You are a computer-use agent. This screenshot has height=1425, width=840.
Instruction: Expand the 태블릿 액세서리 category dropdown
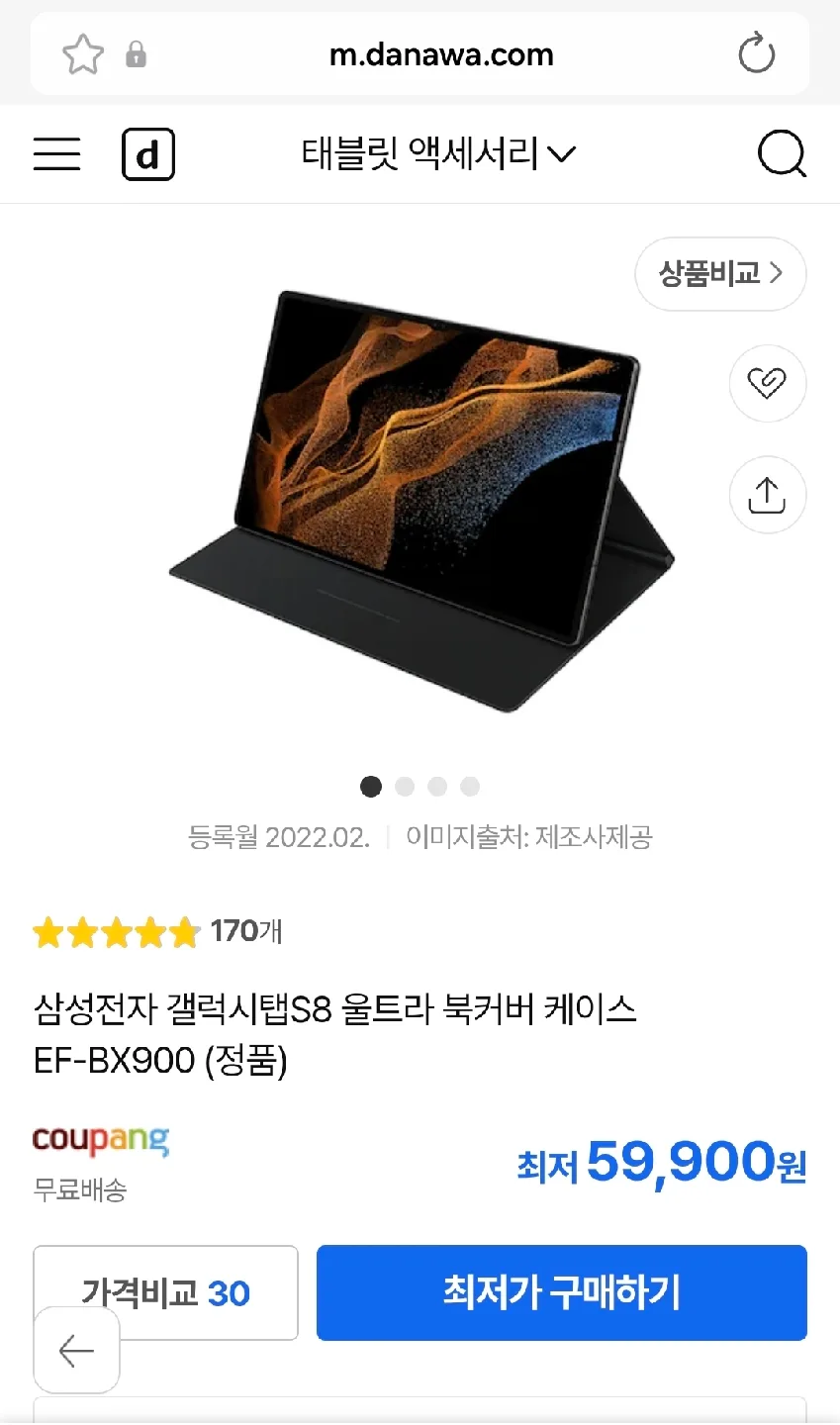pyautogui.click(x=438, y=154)
